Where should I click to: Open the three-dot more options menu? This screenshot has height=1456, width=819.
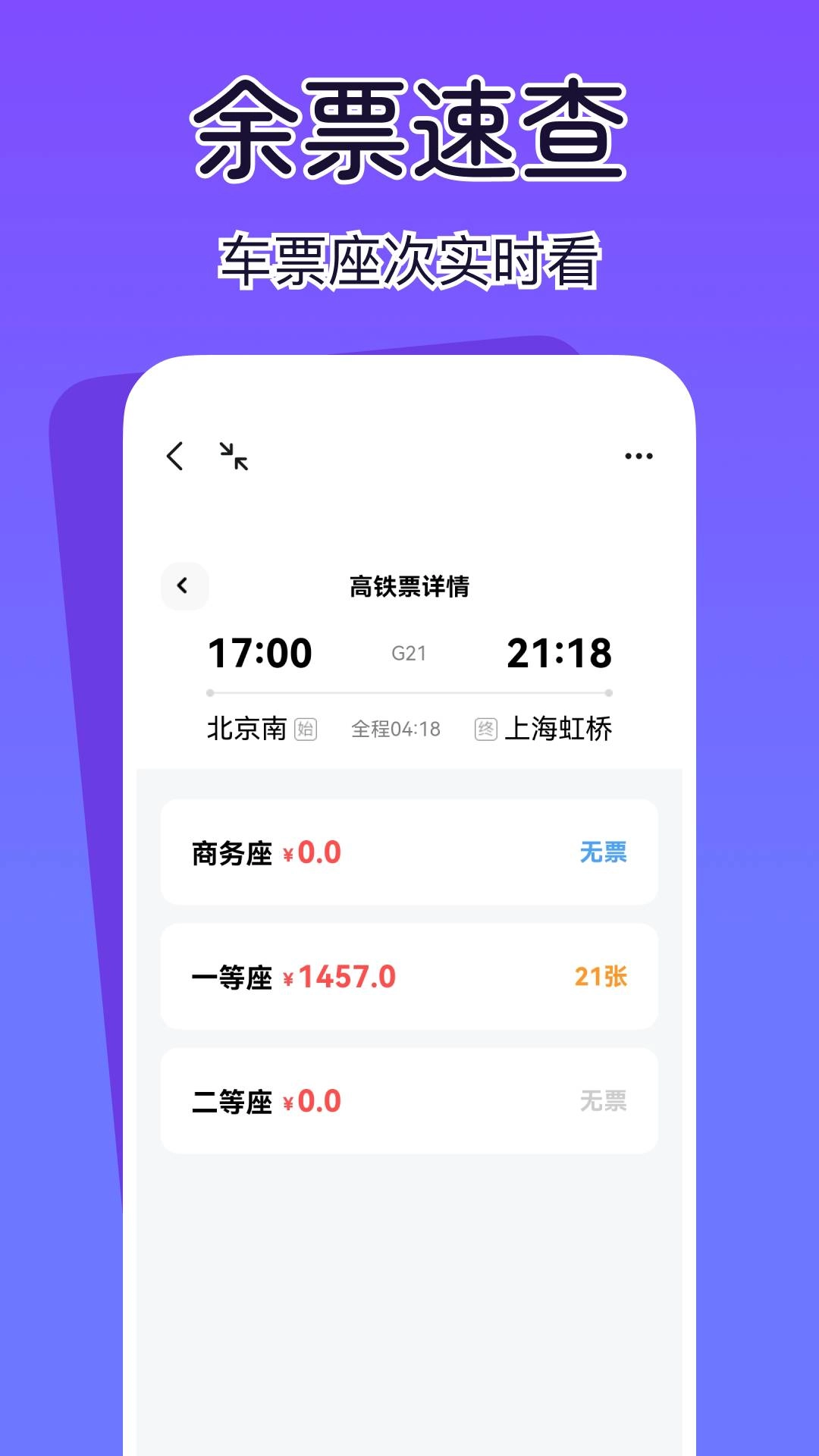[637, 455]
